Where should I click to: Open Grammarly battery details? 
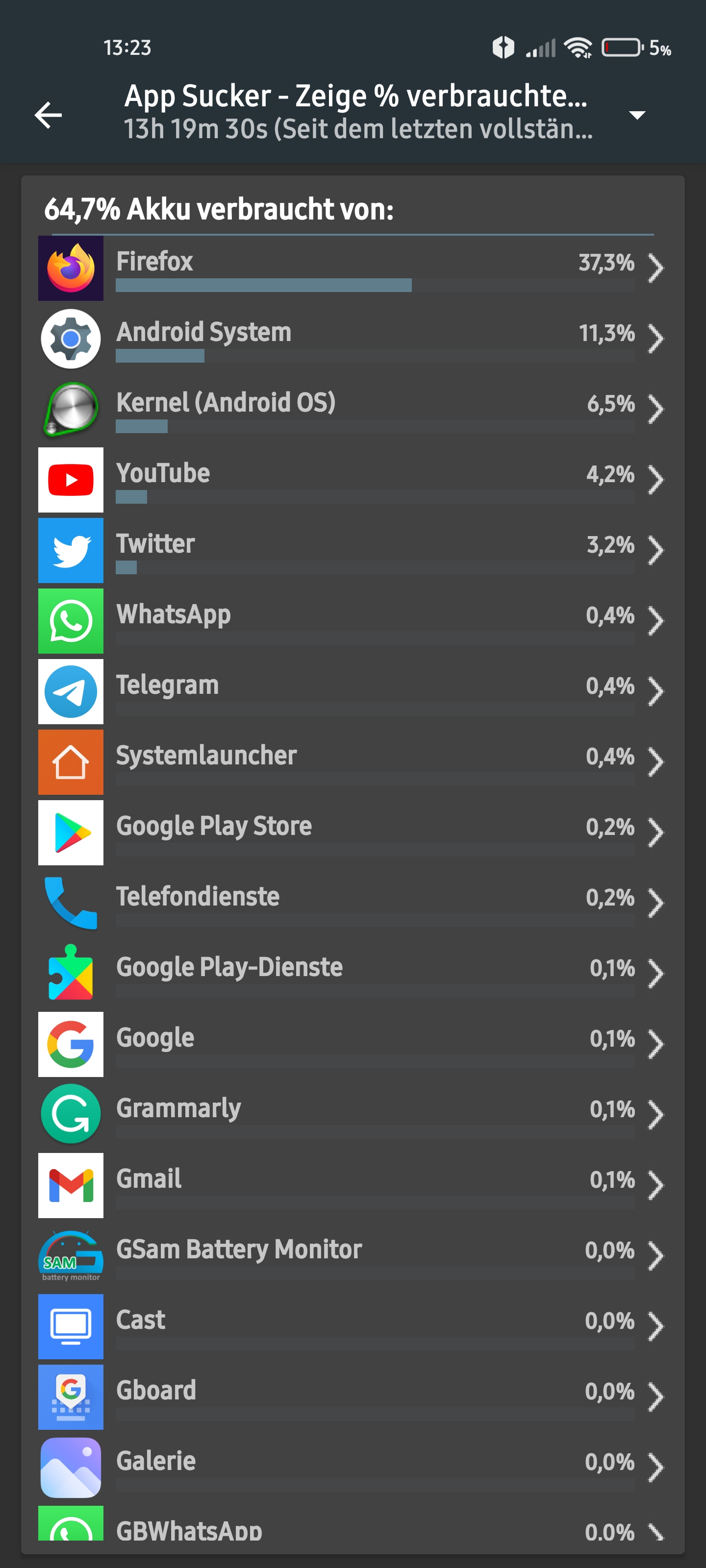pos(353,1116)
